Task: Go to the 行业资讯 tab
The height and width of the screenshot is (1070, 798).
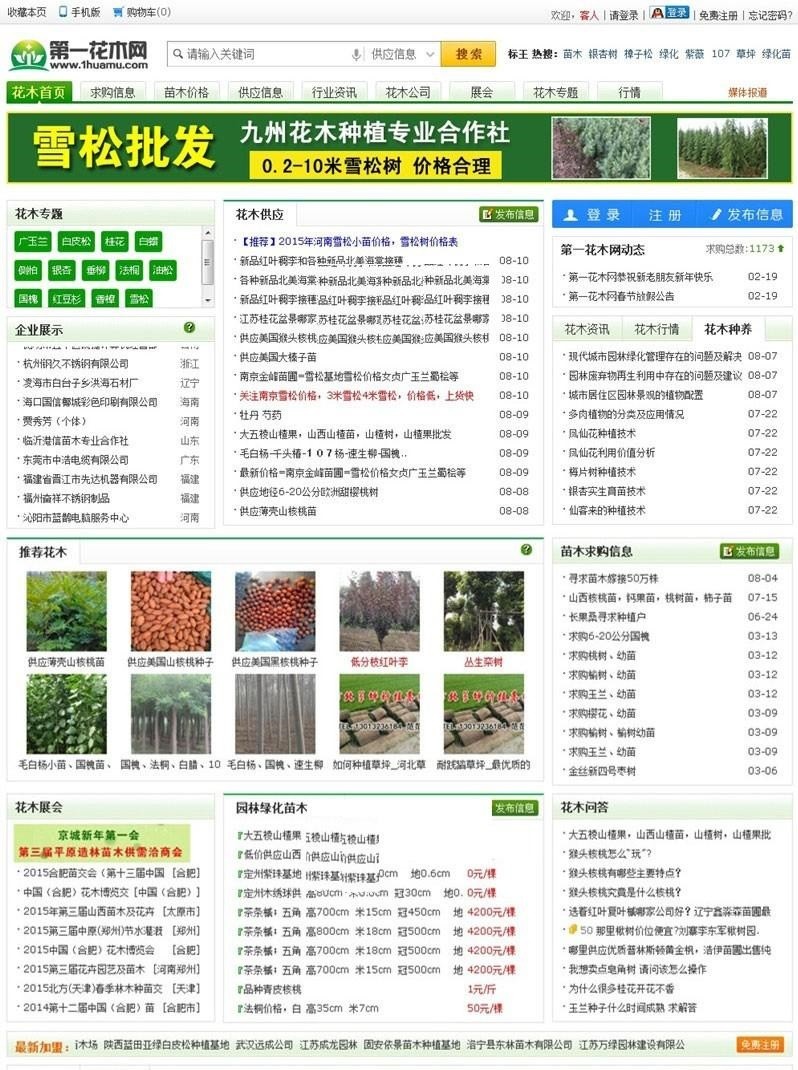Action: [334, 92]
